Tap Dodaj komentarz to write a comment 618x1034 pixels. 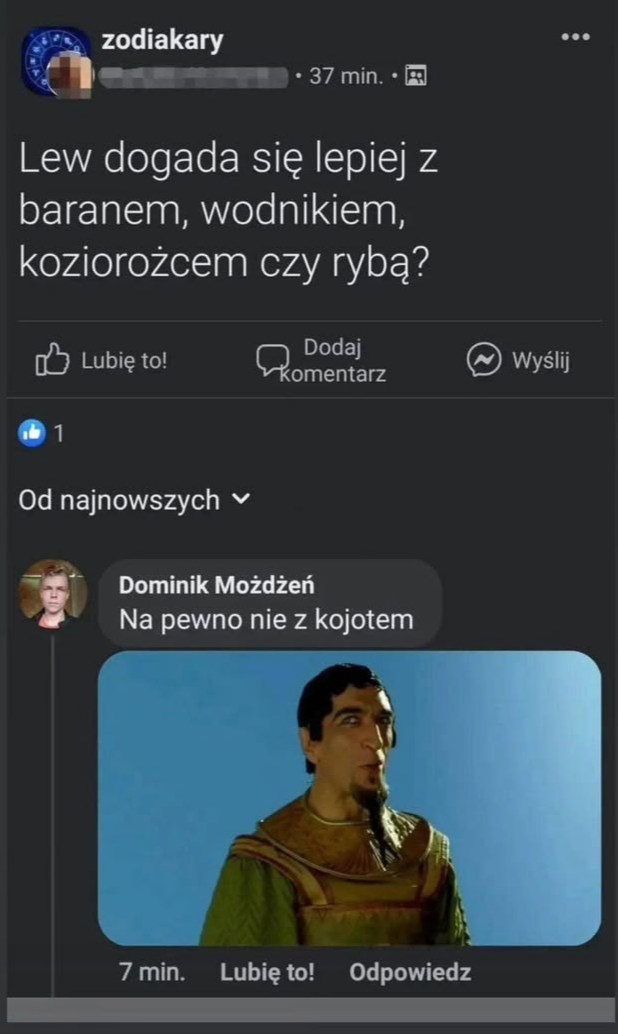pos(321,361)
